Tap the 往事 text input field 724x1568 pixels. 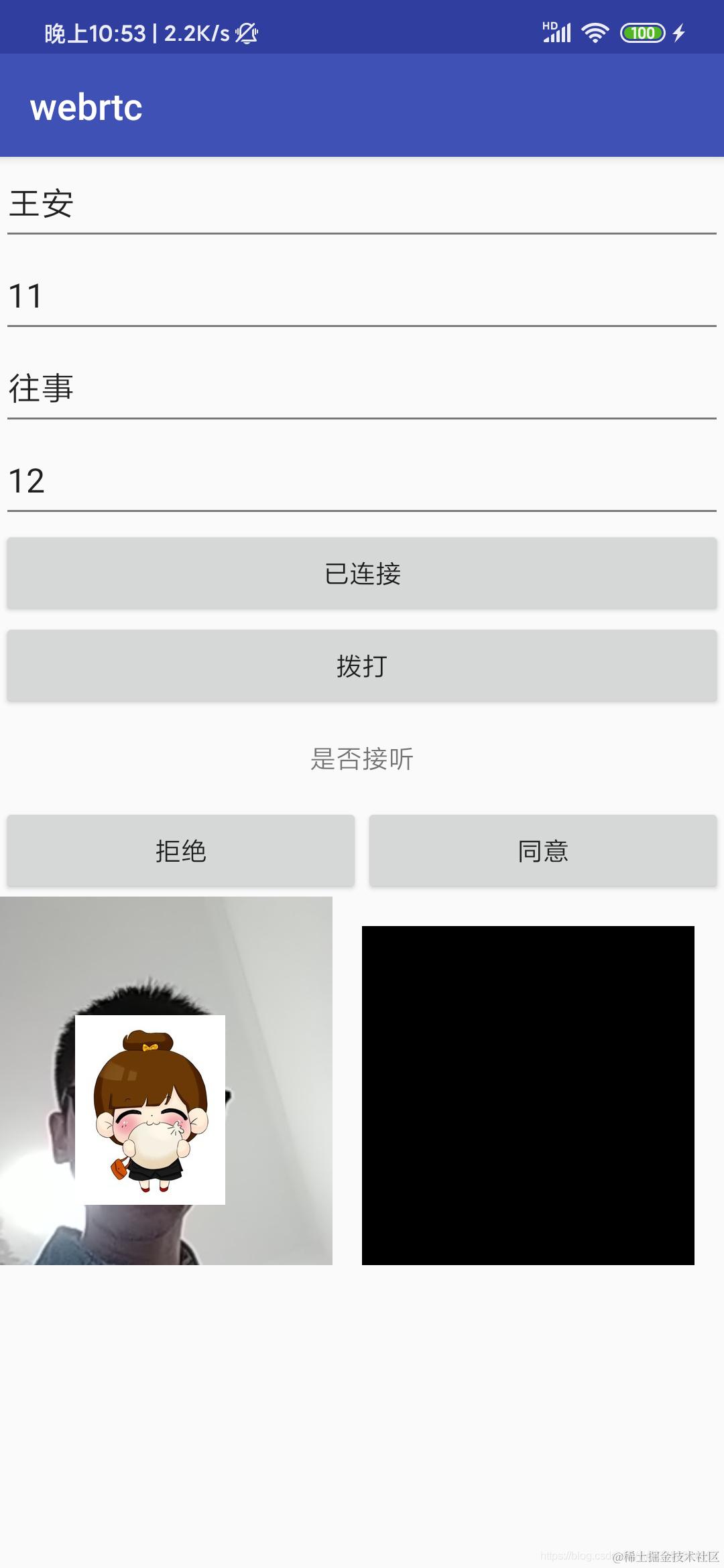tap(362, 389)
